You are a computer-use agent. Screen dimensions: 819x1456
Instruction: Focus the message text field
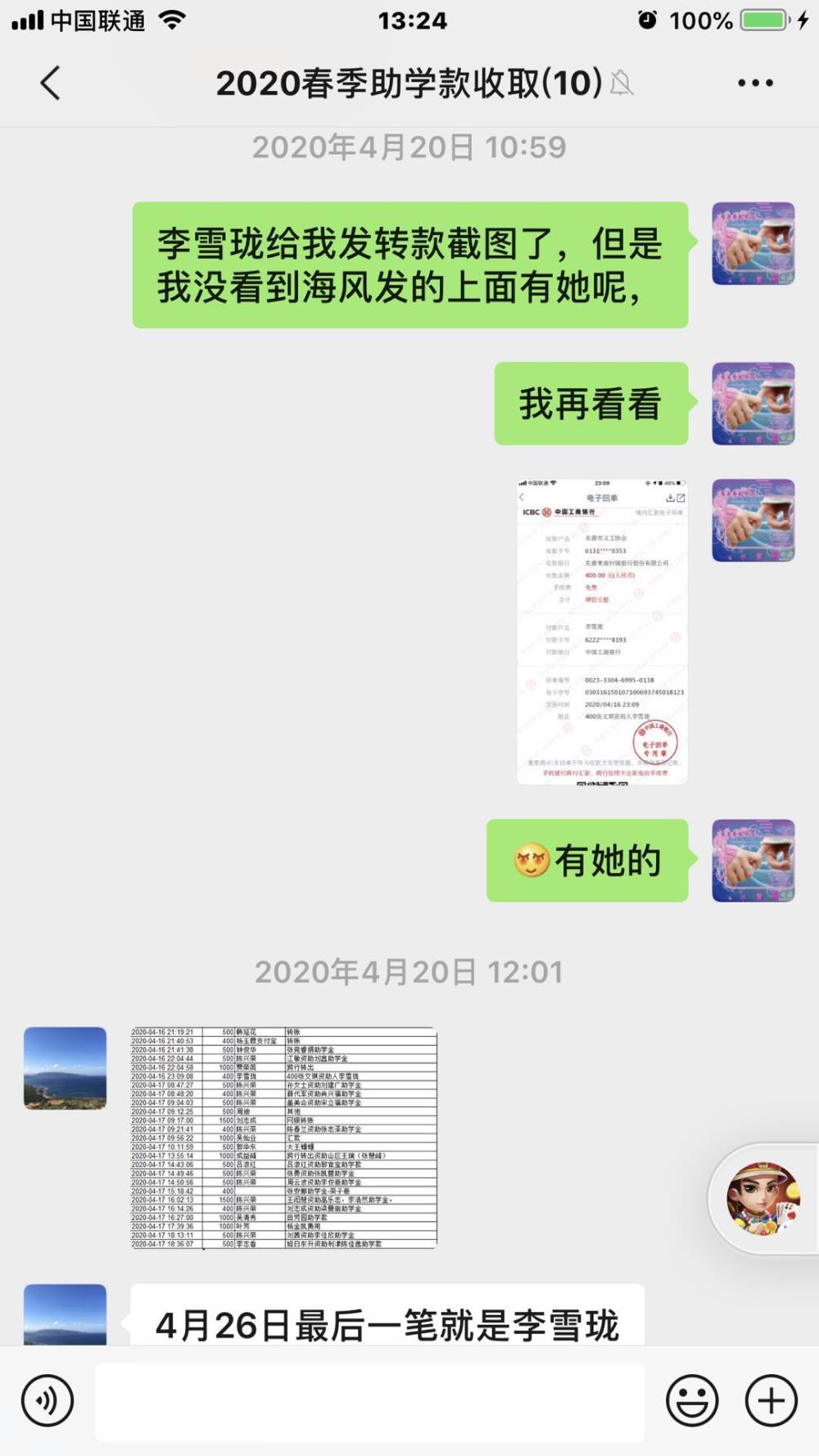[x=369, y=1401]
